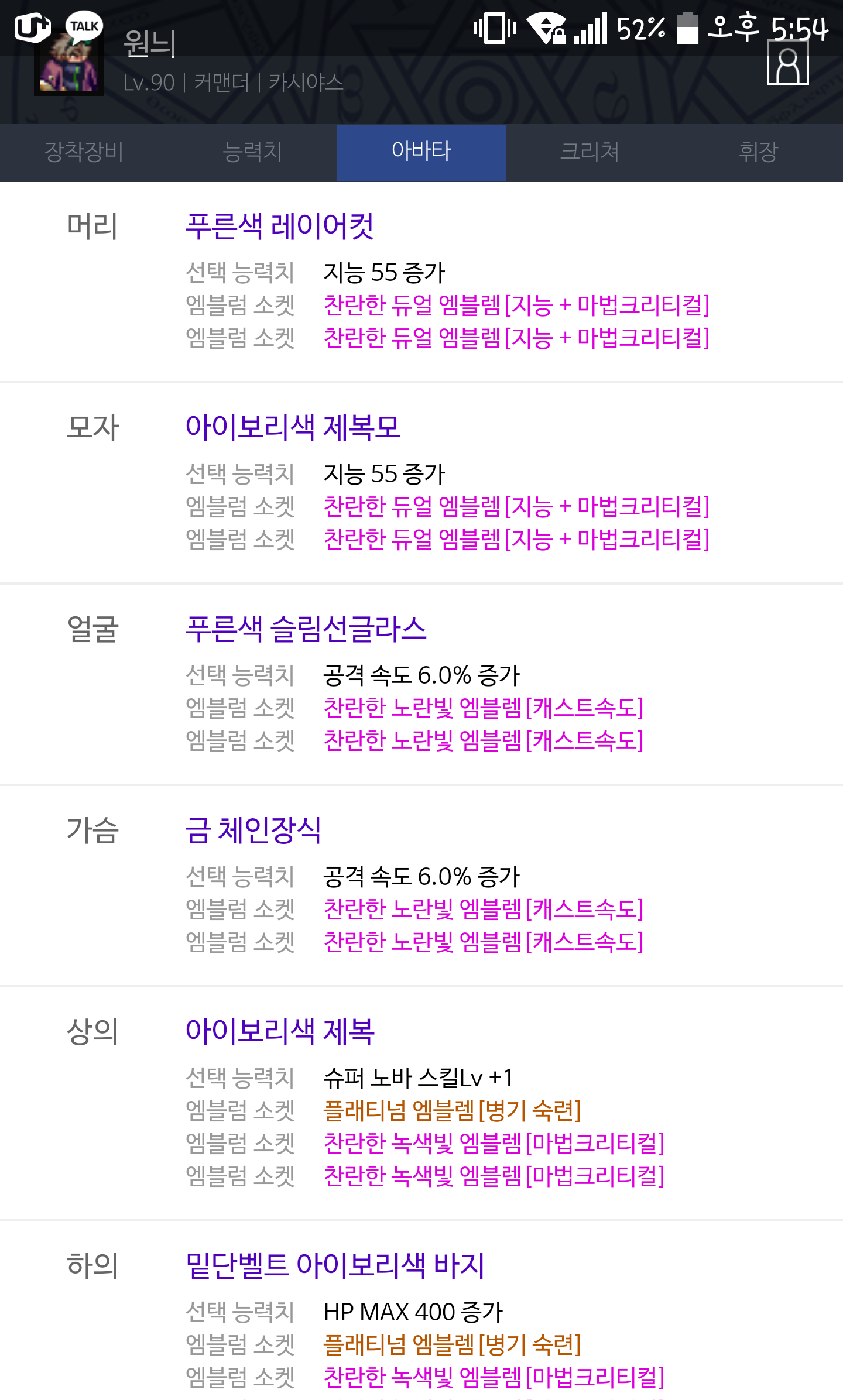Open the 밑단벨트 아이보리색 바지 item
Viewport: 843px width, 1400px height.
tap(335, 1265)
